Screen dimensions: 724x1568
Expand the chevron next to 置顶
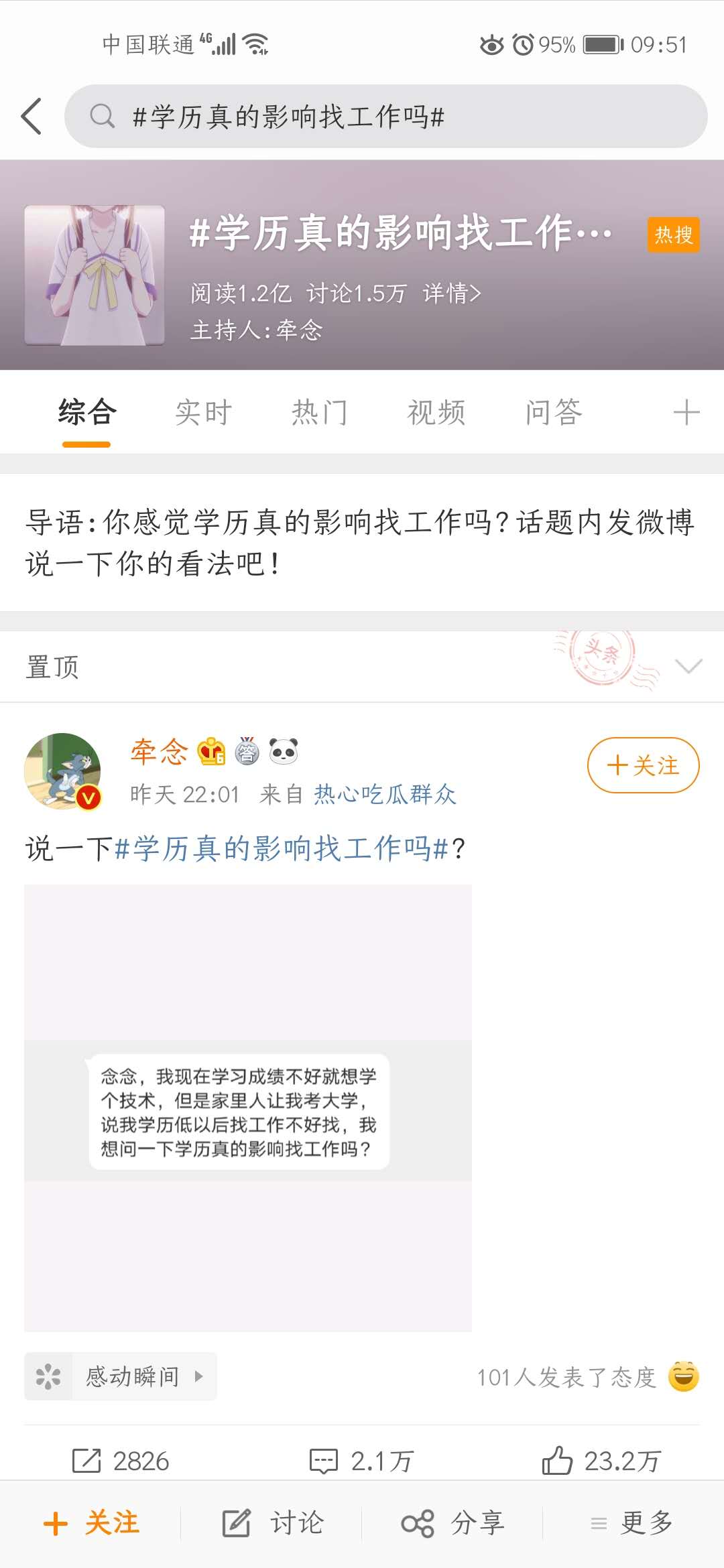point(688,666)
